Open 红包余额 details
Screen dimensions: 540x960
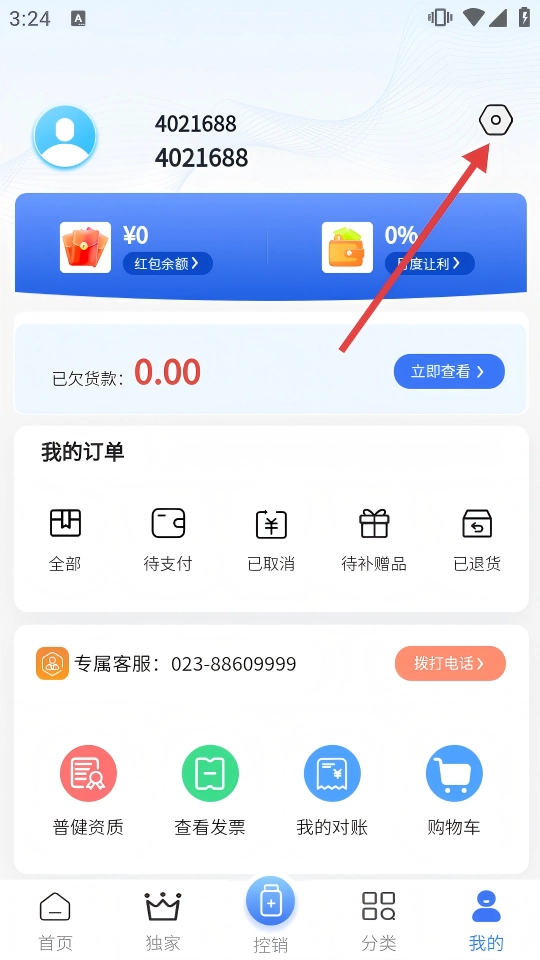167,263
